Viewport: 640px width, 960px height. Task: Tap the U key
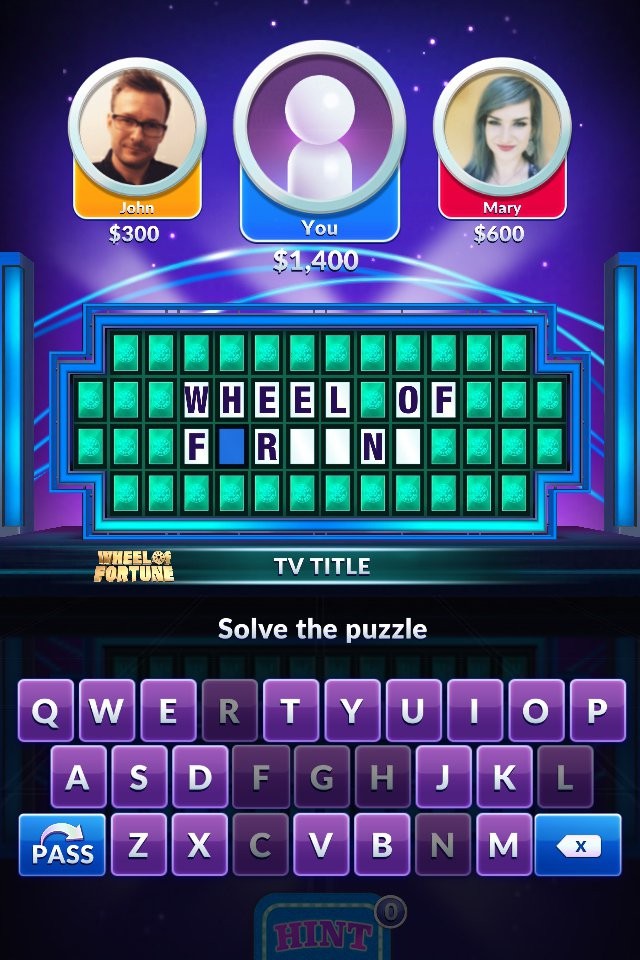[413, 711]
